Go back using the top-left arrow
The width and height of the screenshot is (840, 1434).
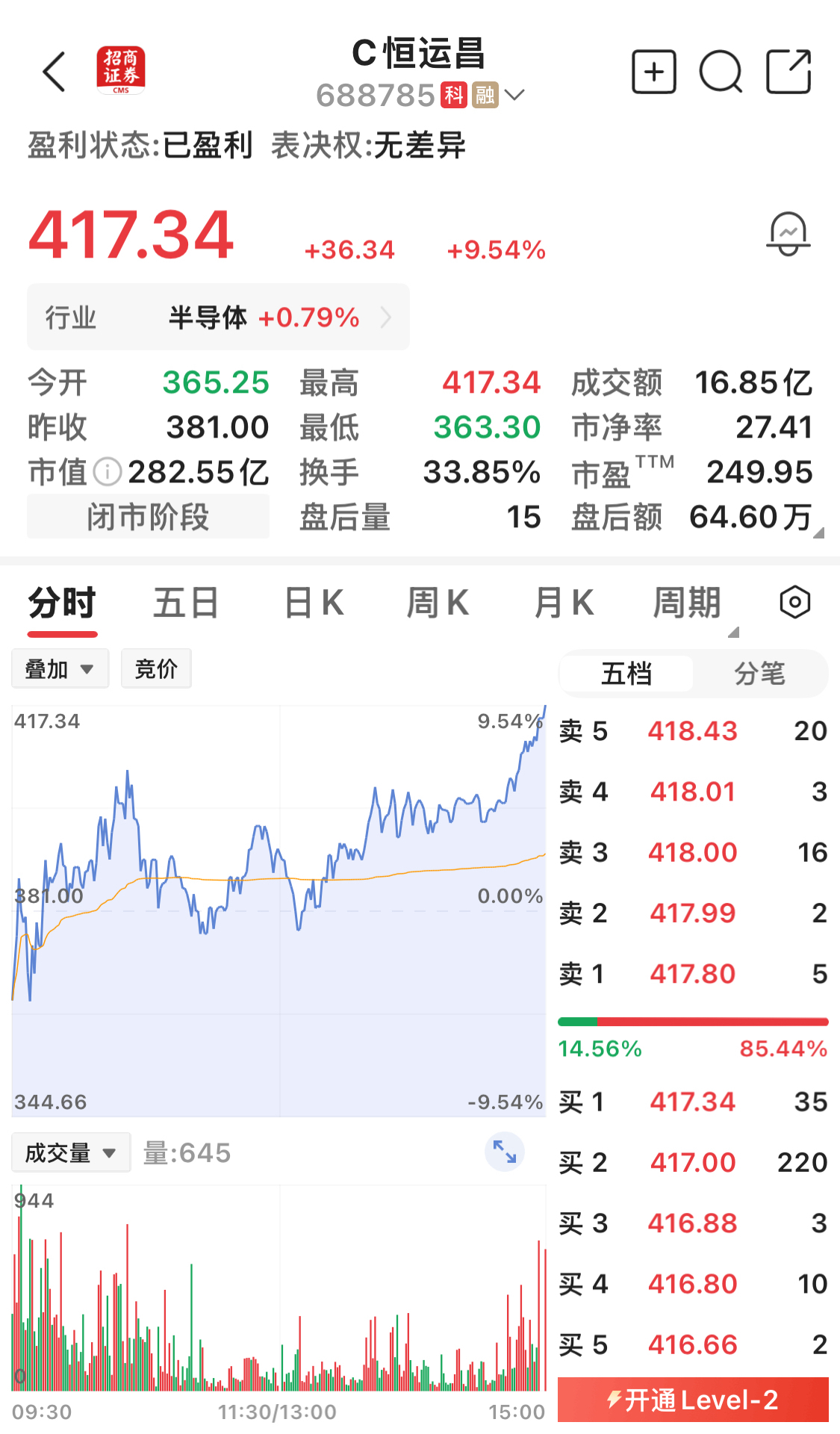tap(55, 72)
